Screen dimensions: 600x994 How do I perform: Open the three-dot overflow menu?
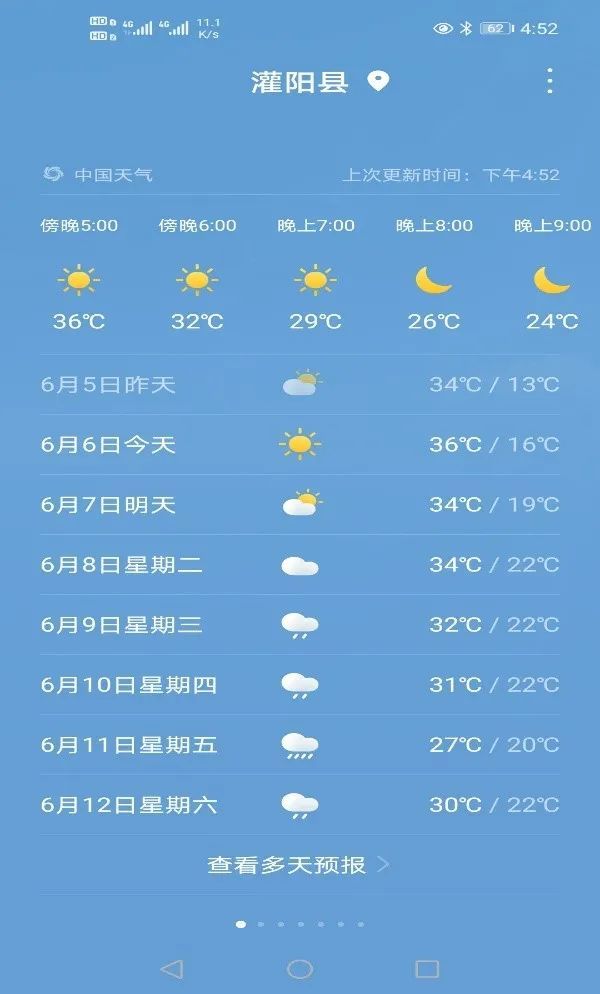tap(549, 81)
